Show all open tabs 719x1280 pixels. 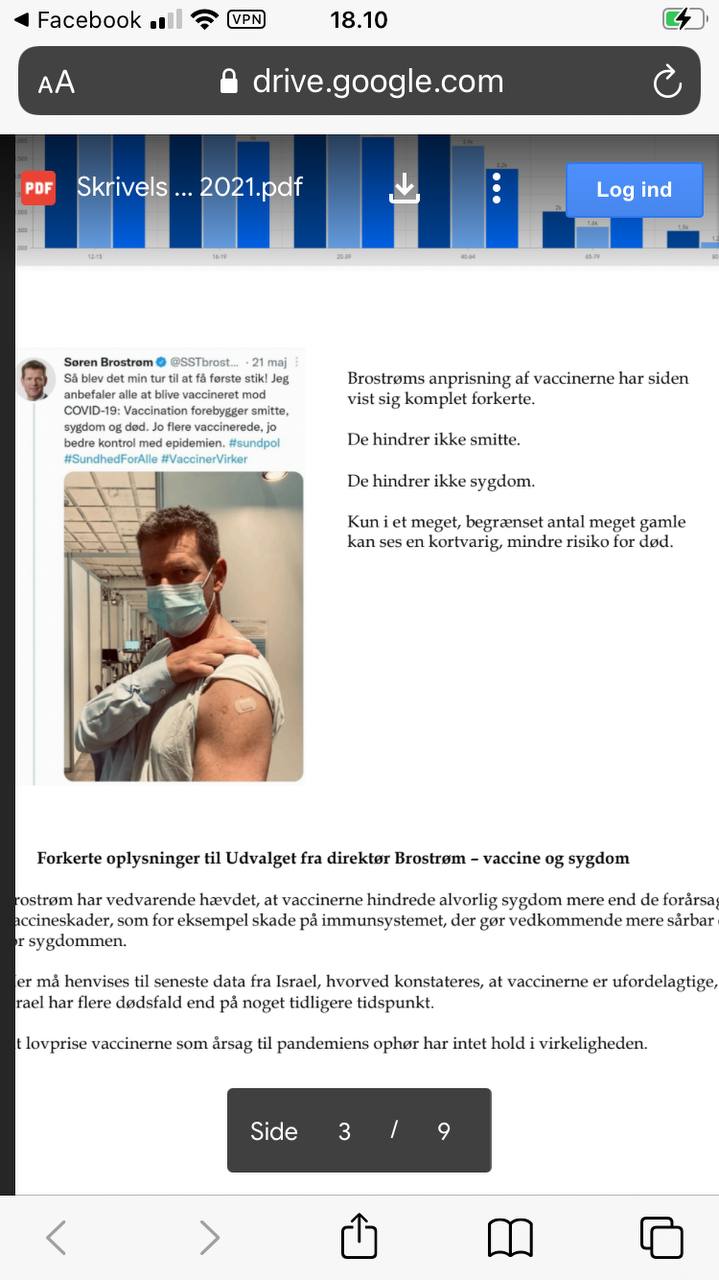pyautogui.click(x=661, y=1237)
